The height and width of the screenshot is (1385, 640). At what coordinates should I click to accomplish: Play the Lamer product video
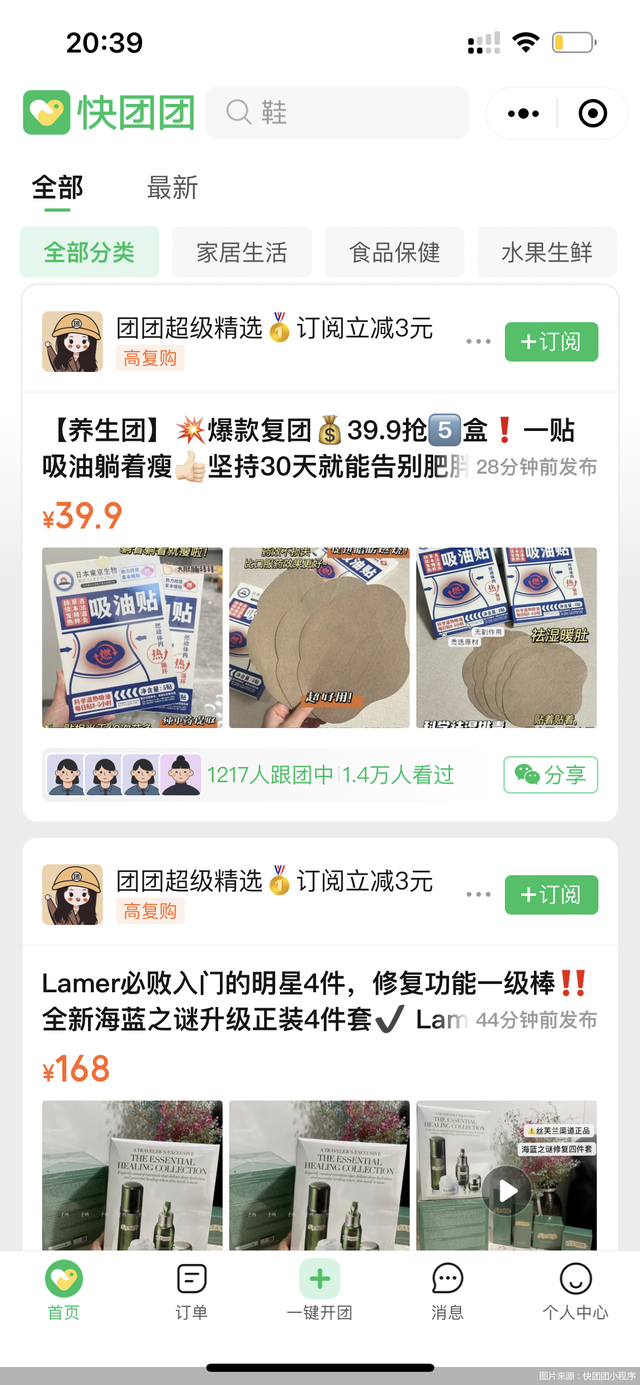click(507, 1190)
